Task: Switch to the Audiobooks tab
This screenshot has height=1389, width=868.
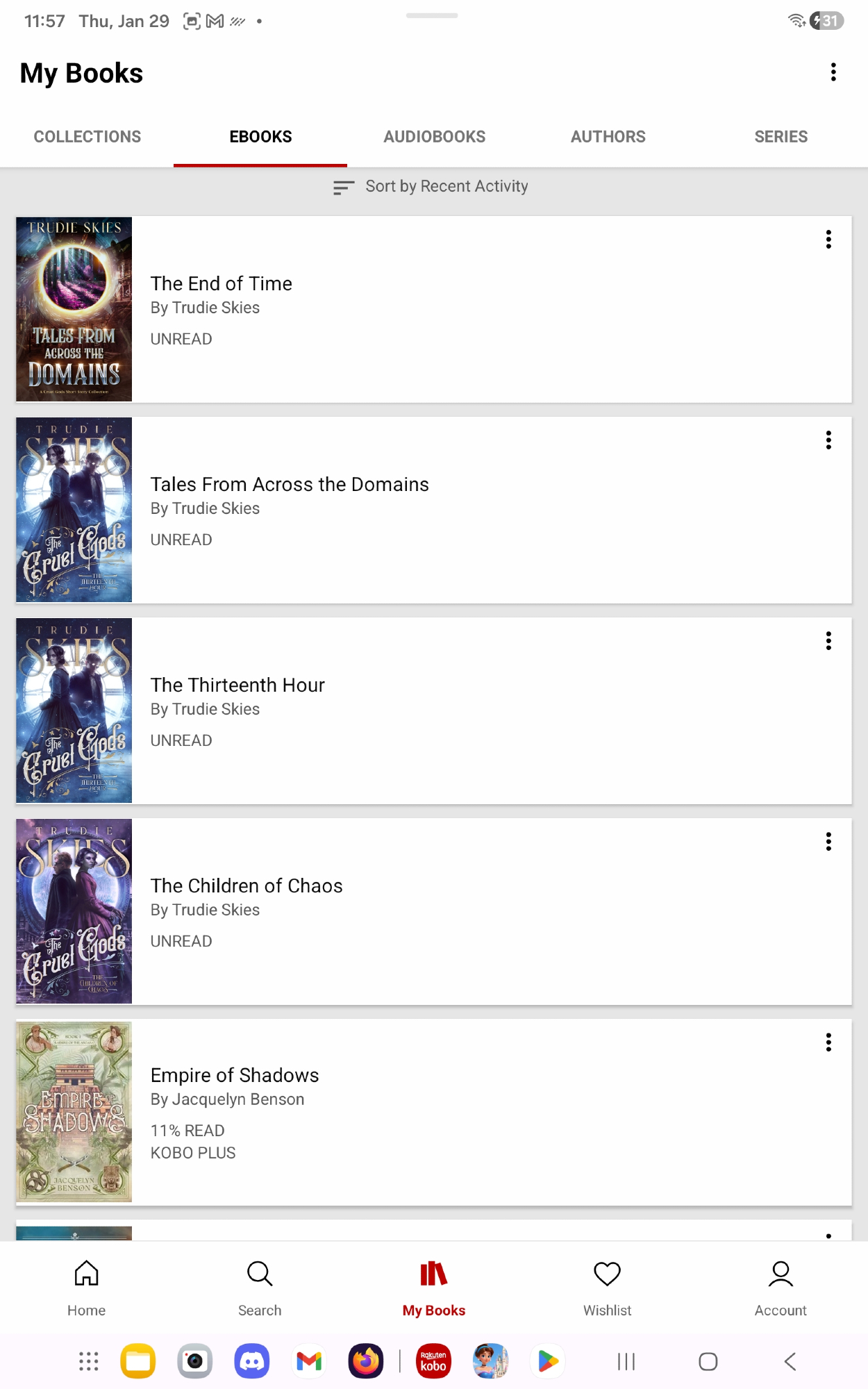Action: [434, 137]
